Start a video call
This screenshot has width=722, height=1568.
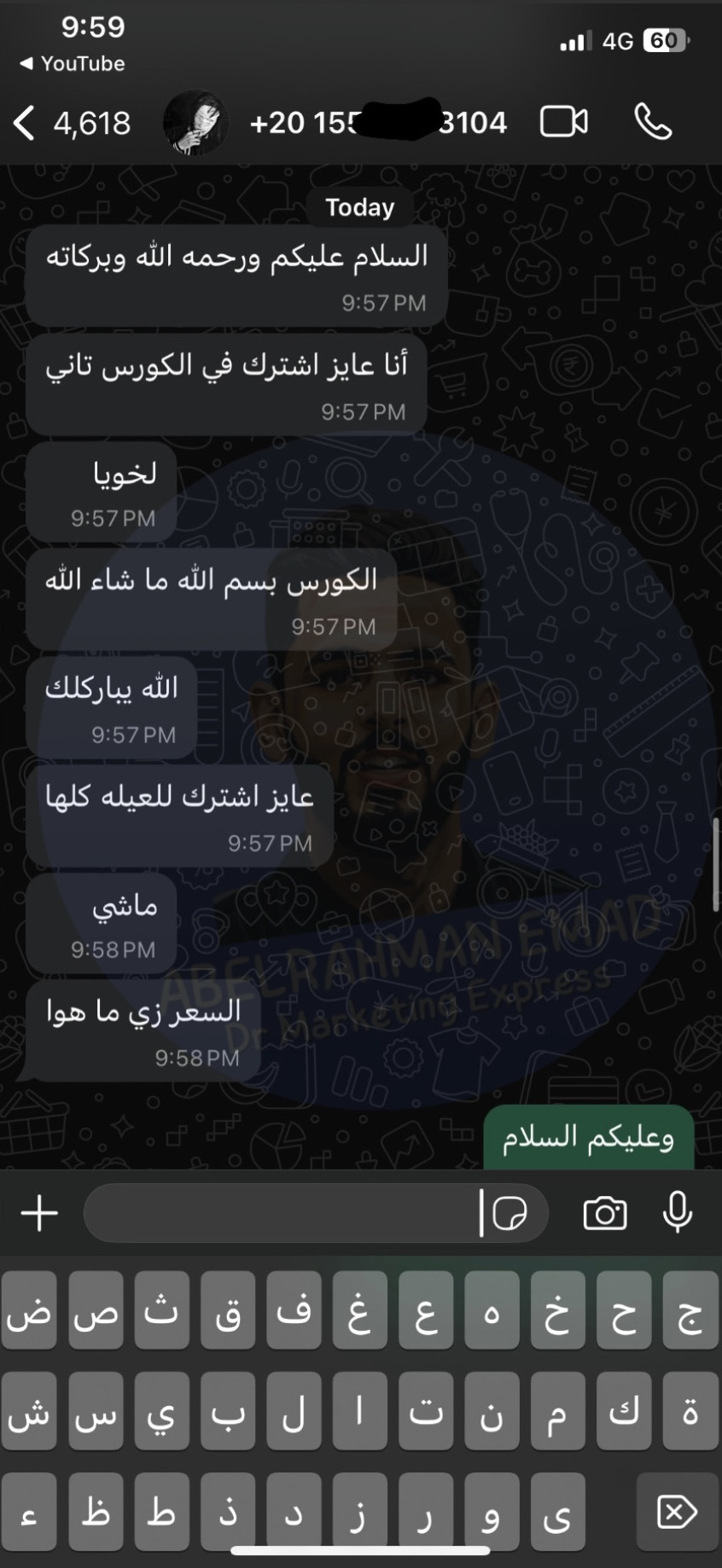564,122
